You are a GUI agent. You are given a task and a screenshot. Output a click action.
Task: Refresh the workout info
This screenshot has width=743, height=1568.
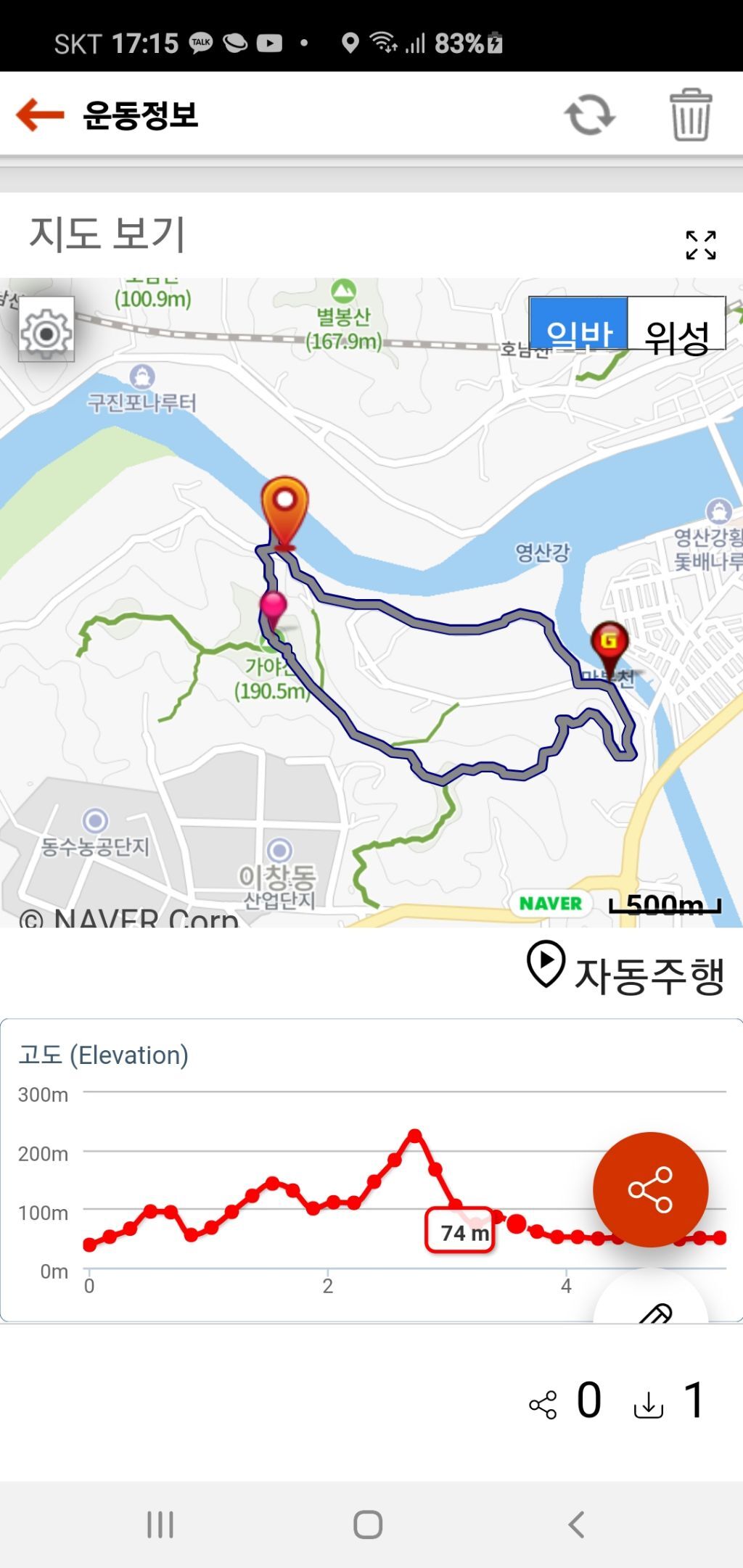(x=589, y=115)
